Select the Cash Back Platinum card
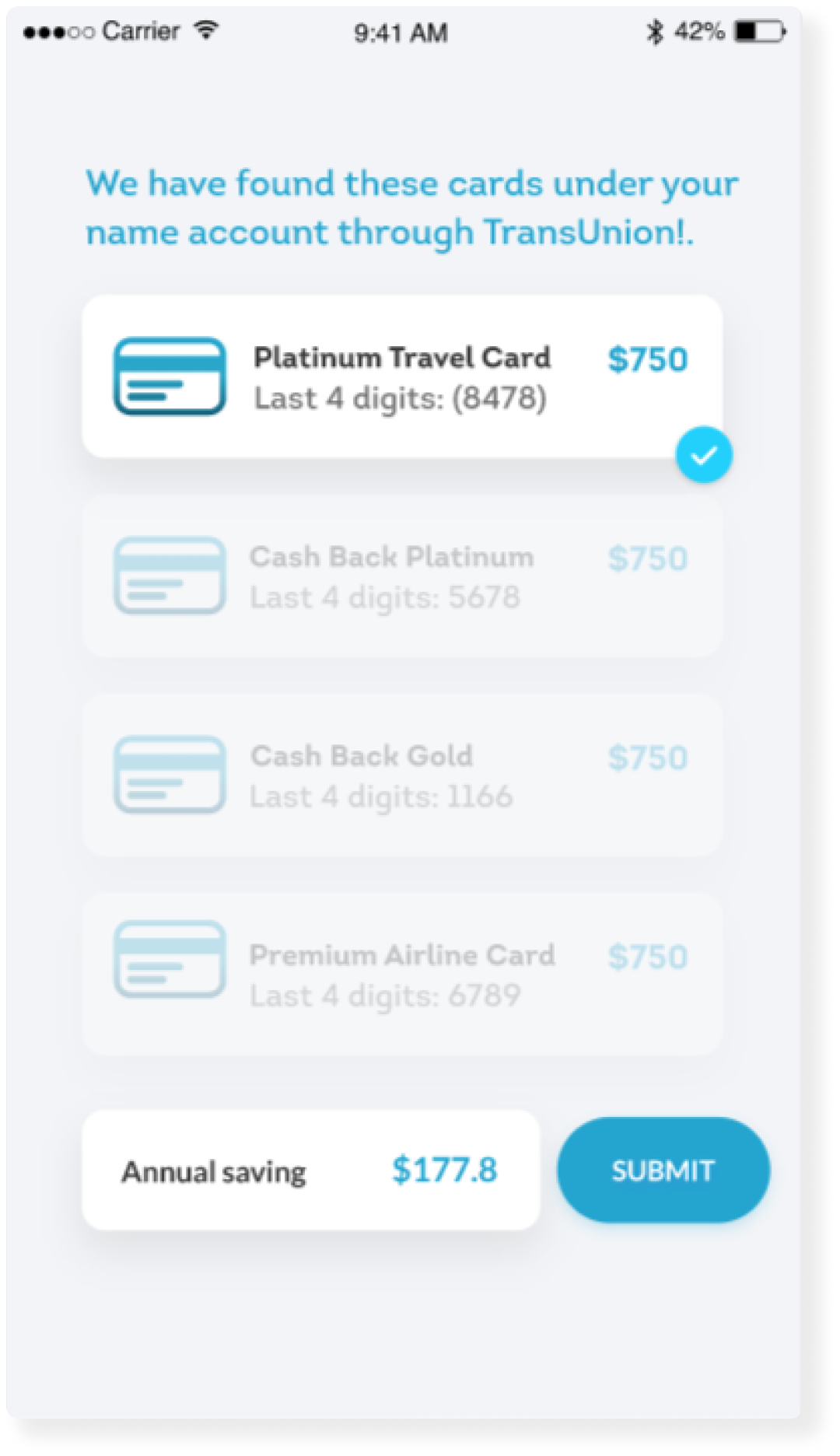Image resolution: width=840 pixels, height=1456 pixels. (401, 577)
